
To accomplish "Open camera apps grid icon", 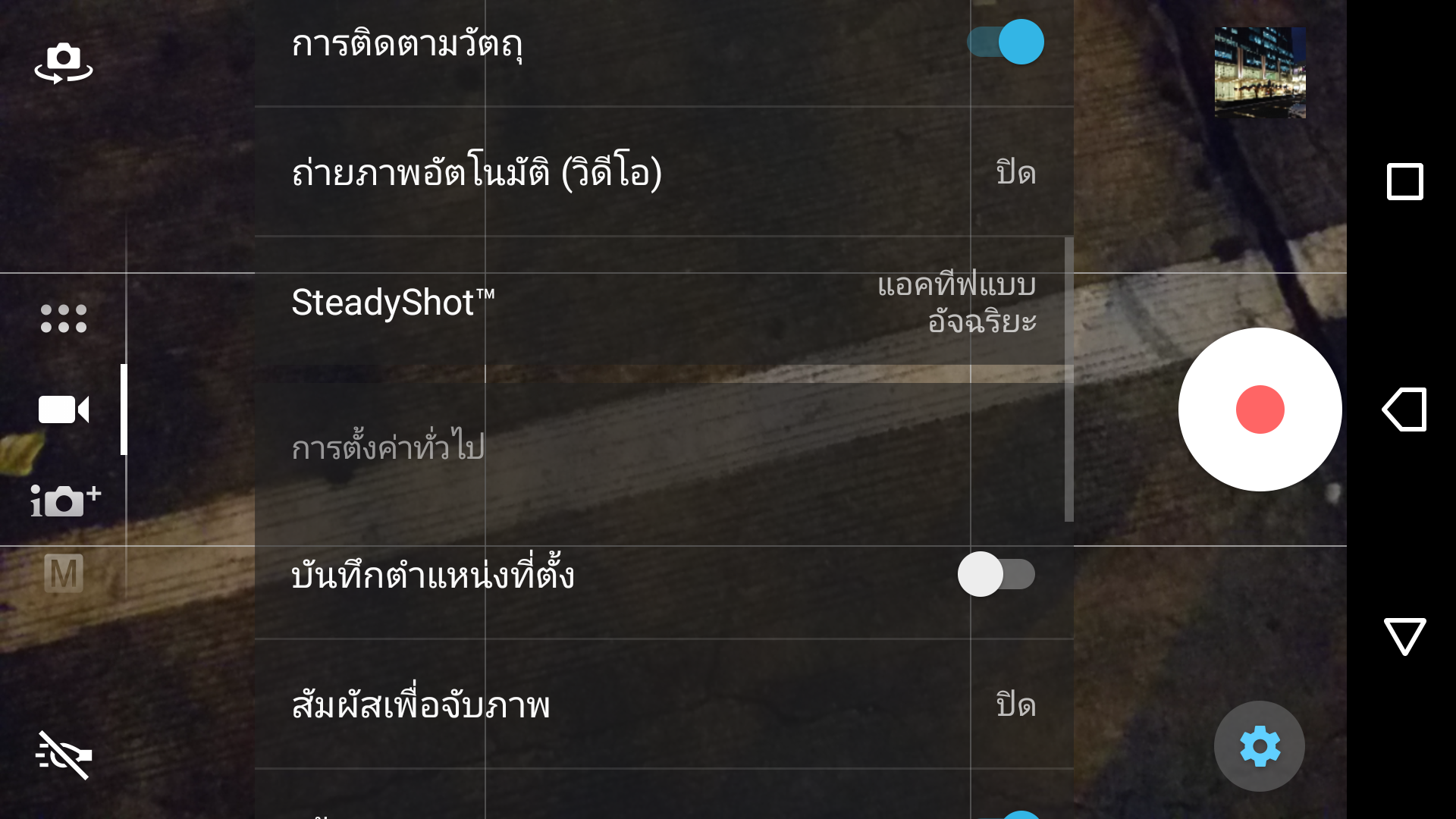I will pos(64,318).
